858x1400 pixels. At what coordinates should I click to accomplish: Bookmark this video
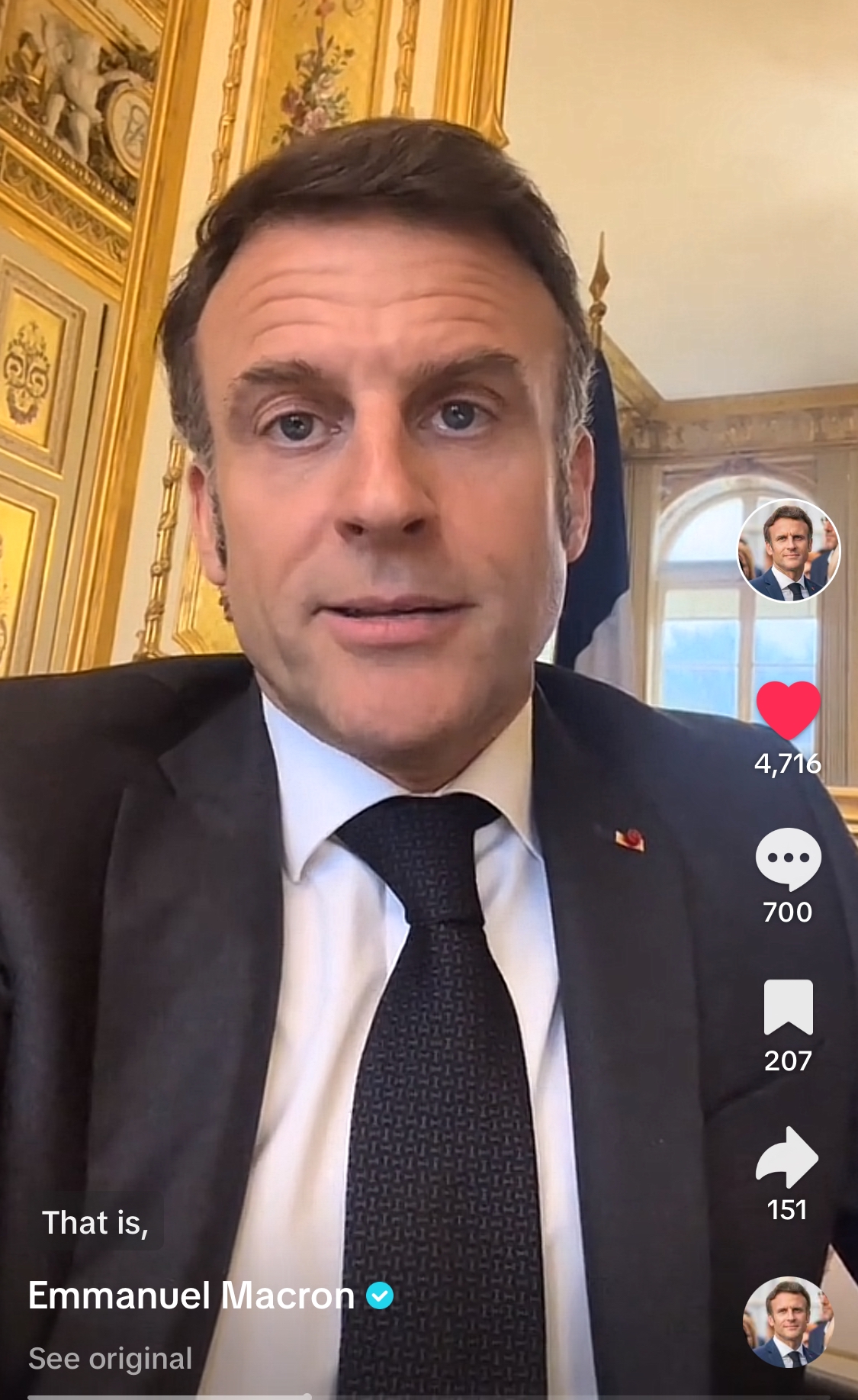(x=788, y=1007)
